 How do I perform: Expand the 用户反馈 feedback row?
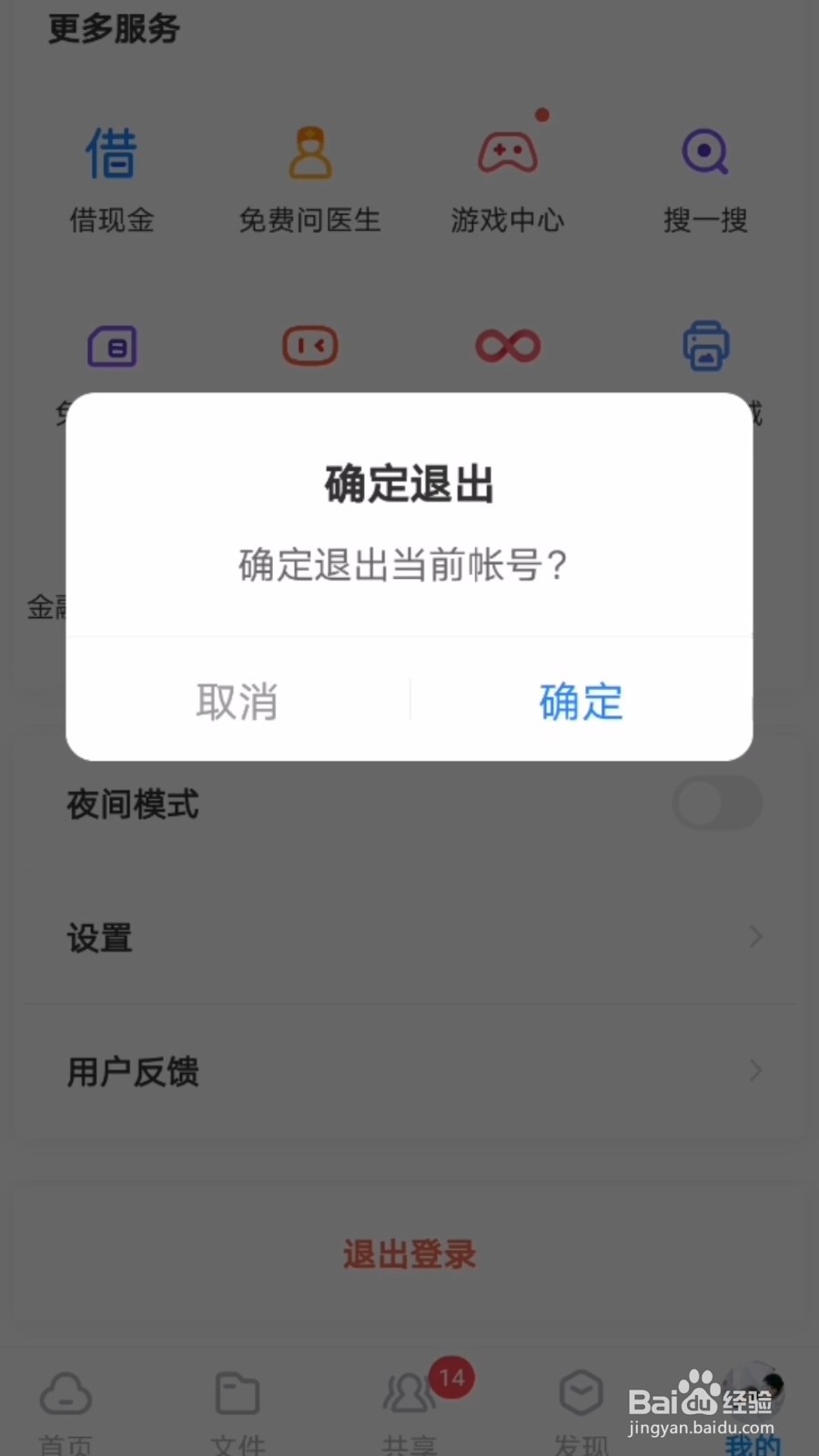(409, 1072)
